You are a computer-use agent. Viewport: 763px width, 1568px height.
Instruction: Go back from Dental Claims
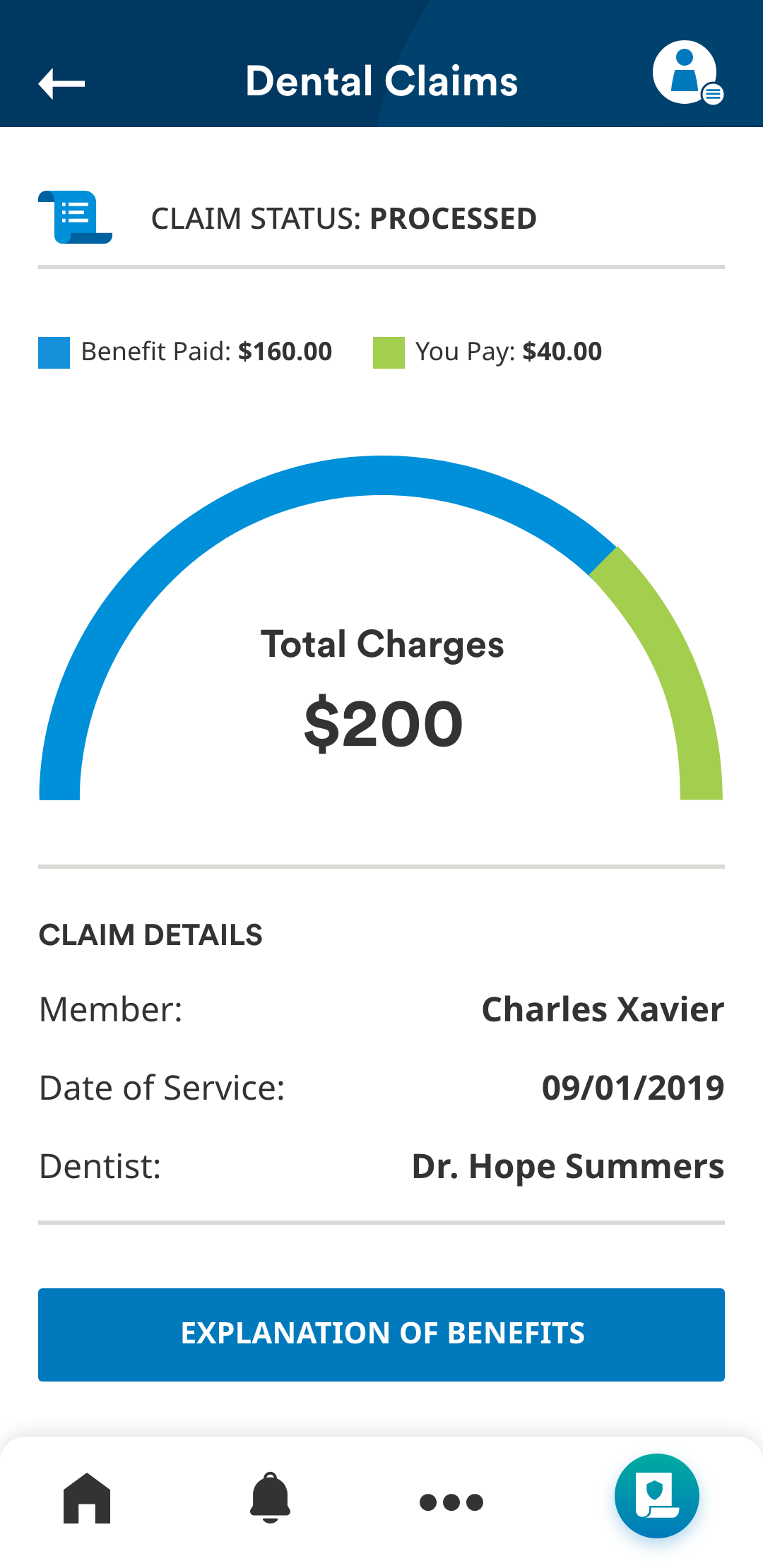pos(61,83)
